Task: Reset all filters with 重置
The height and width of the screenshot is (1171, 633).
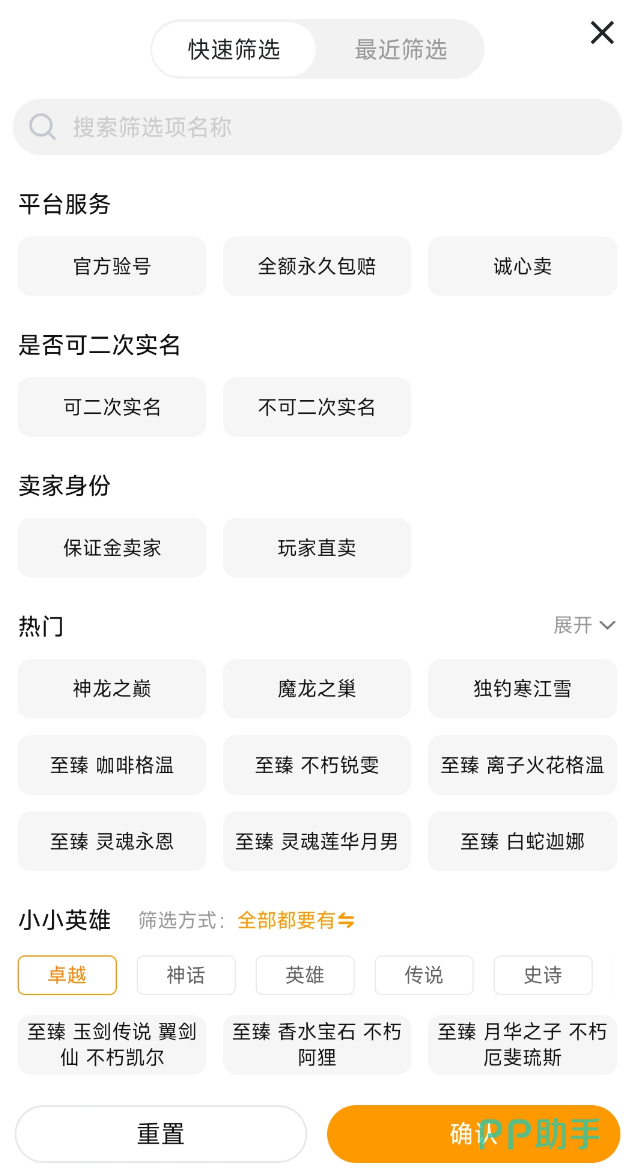Action: pyautogui.click(x=160, y=1134)
